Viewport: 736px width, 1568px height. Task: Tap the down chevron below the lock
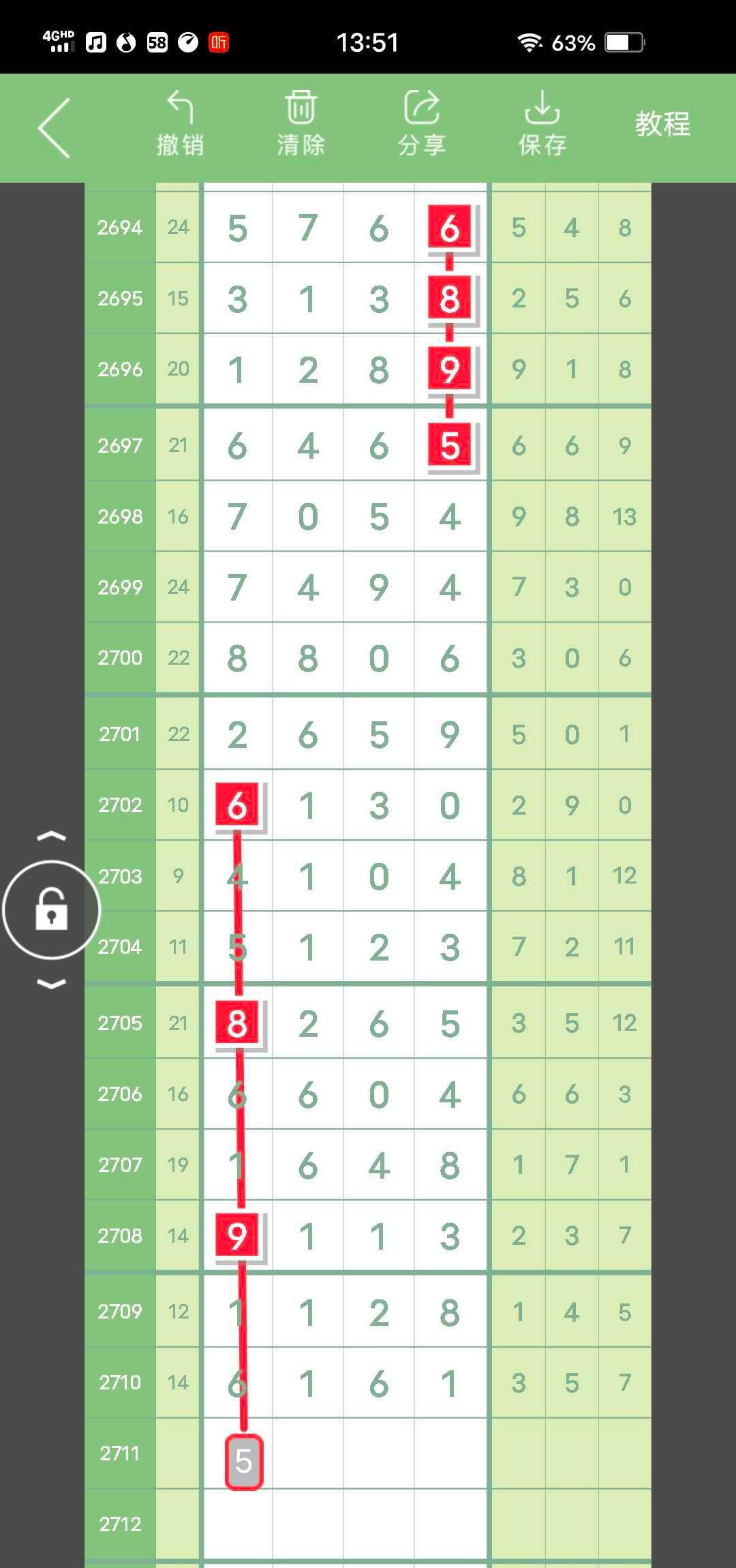coord(52,983)
